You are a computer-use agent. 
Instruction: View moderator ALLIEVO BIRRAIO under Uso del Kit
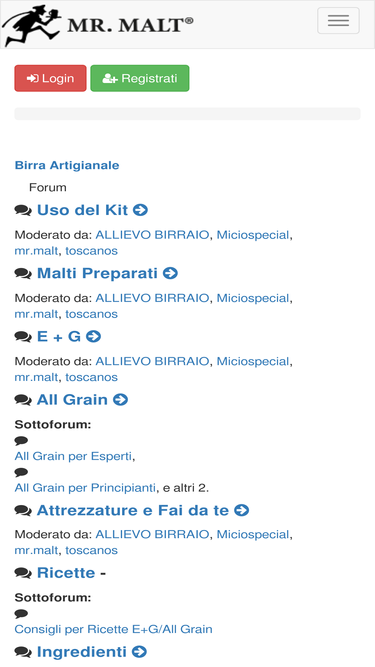[x=152, y=235]
